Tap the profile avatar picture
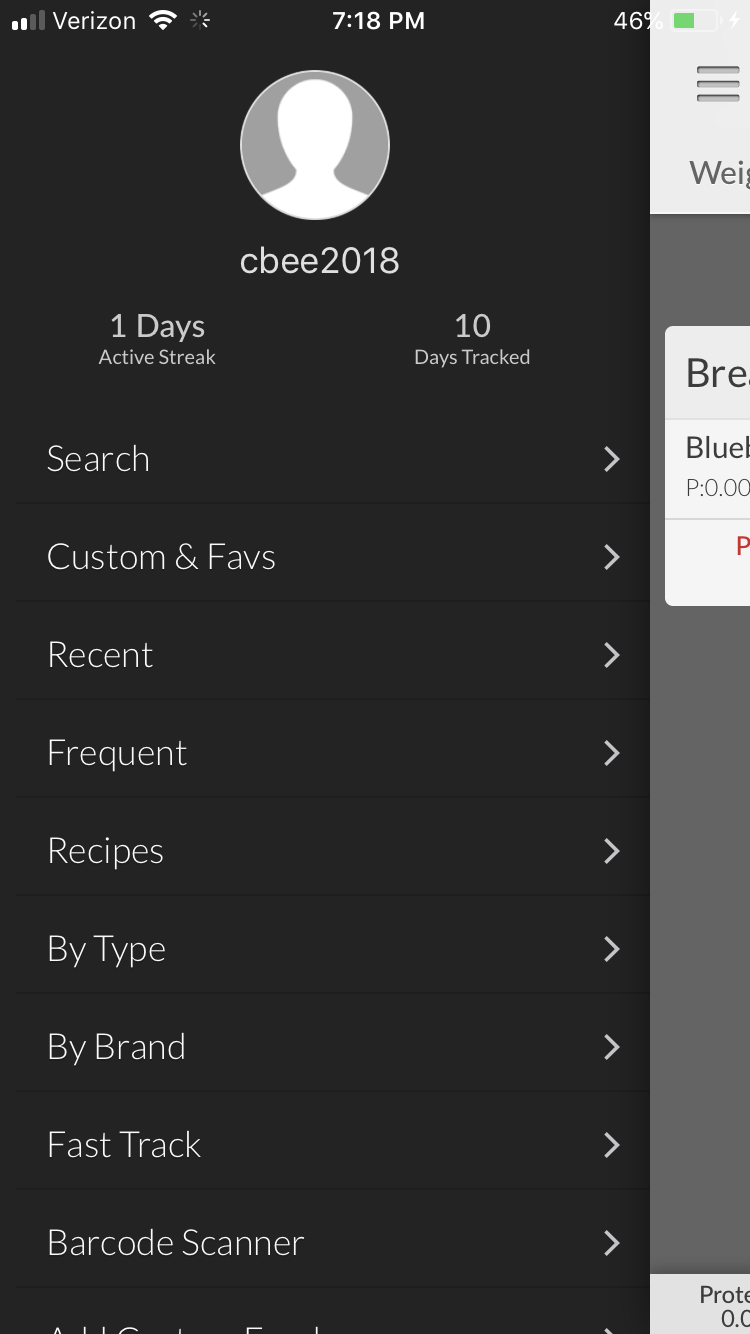 coord(315,145)
